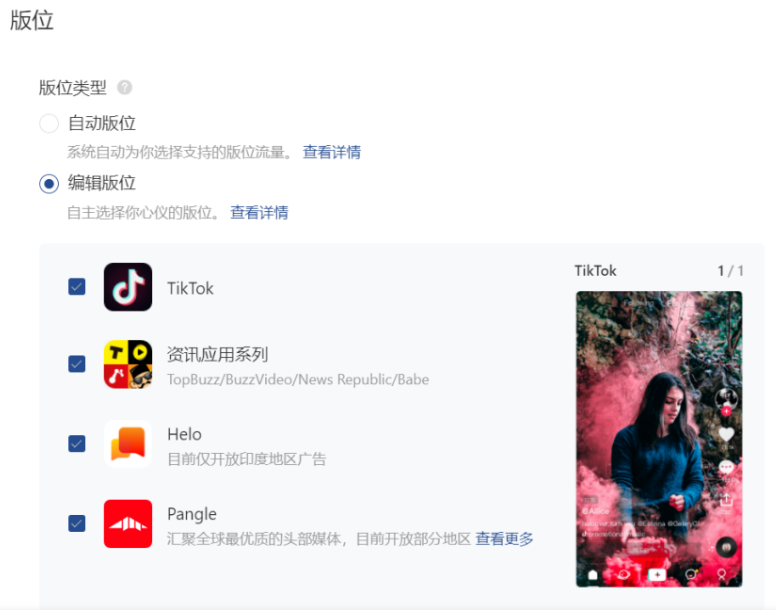Uncheck the Helo placement checkbox
The image size is (776, 610).
(x=77, y=443)
